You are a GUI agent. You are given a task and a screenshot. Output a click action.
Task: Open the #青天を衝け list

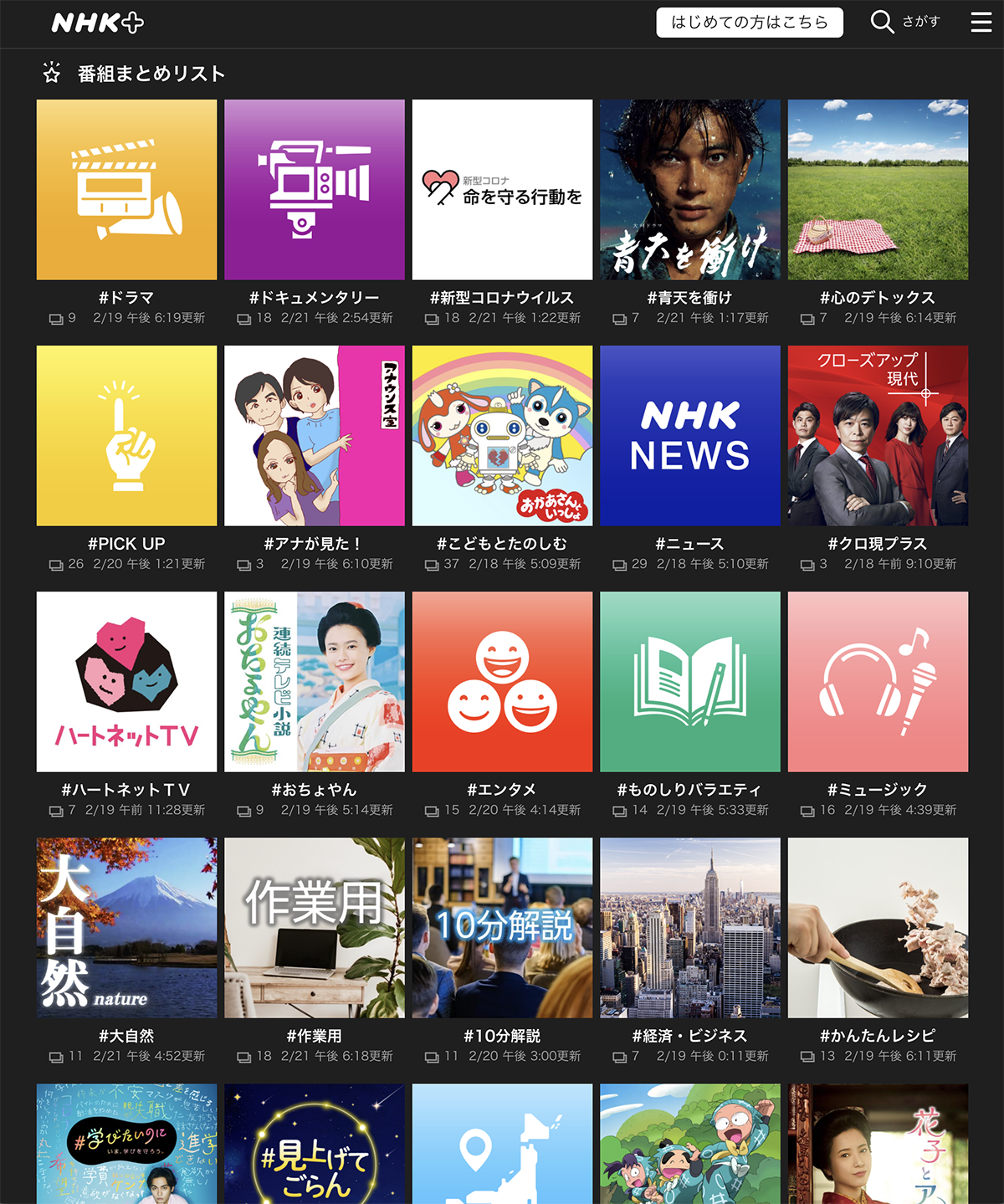[x=689, y=190]
